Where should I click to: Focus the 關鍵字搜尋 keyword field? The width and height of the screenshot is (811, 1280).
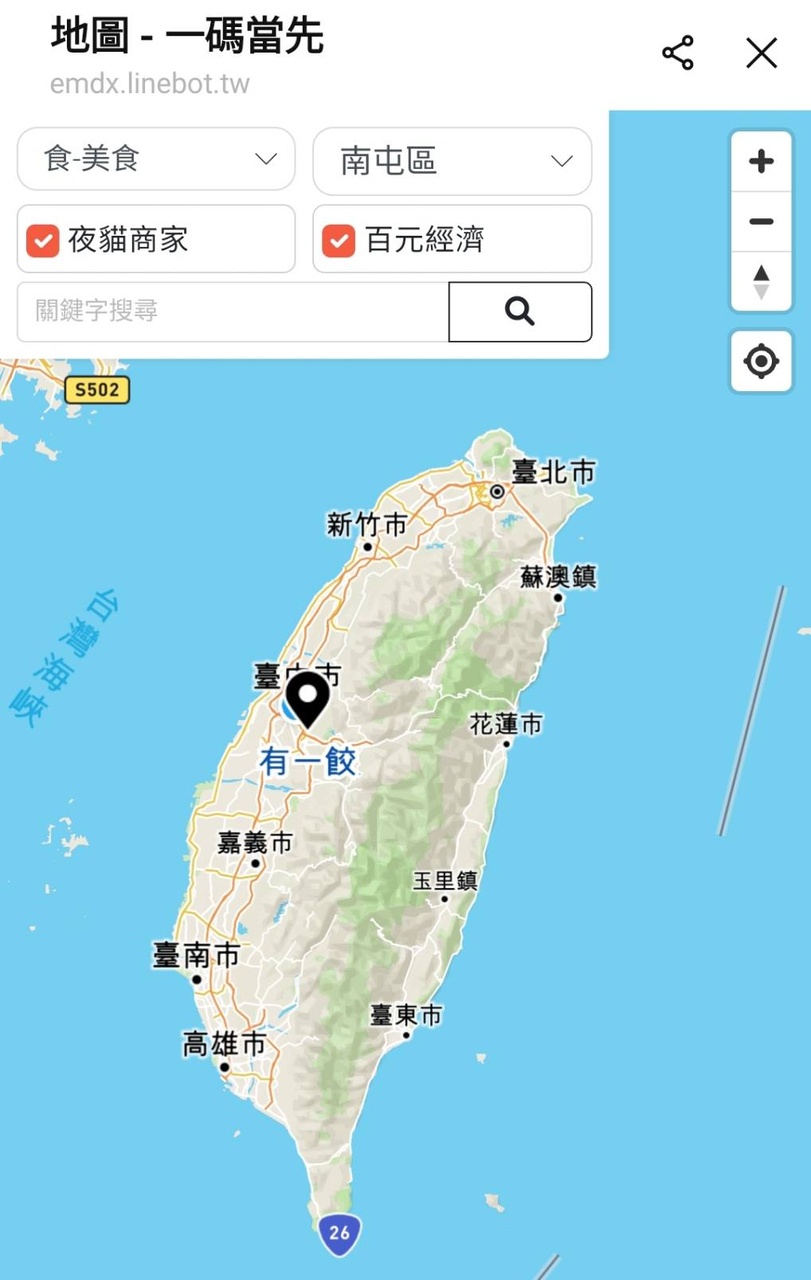pyautogui.click(x=232, y=312)
